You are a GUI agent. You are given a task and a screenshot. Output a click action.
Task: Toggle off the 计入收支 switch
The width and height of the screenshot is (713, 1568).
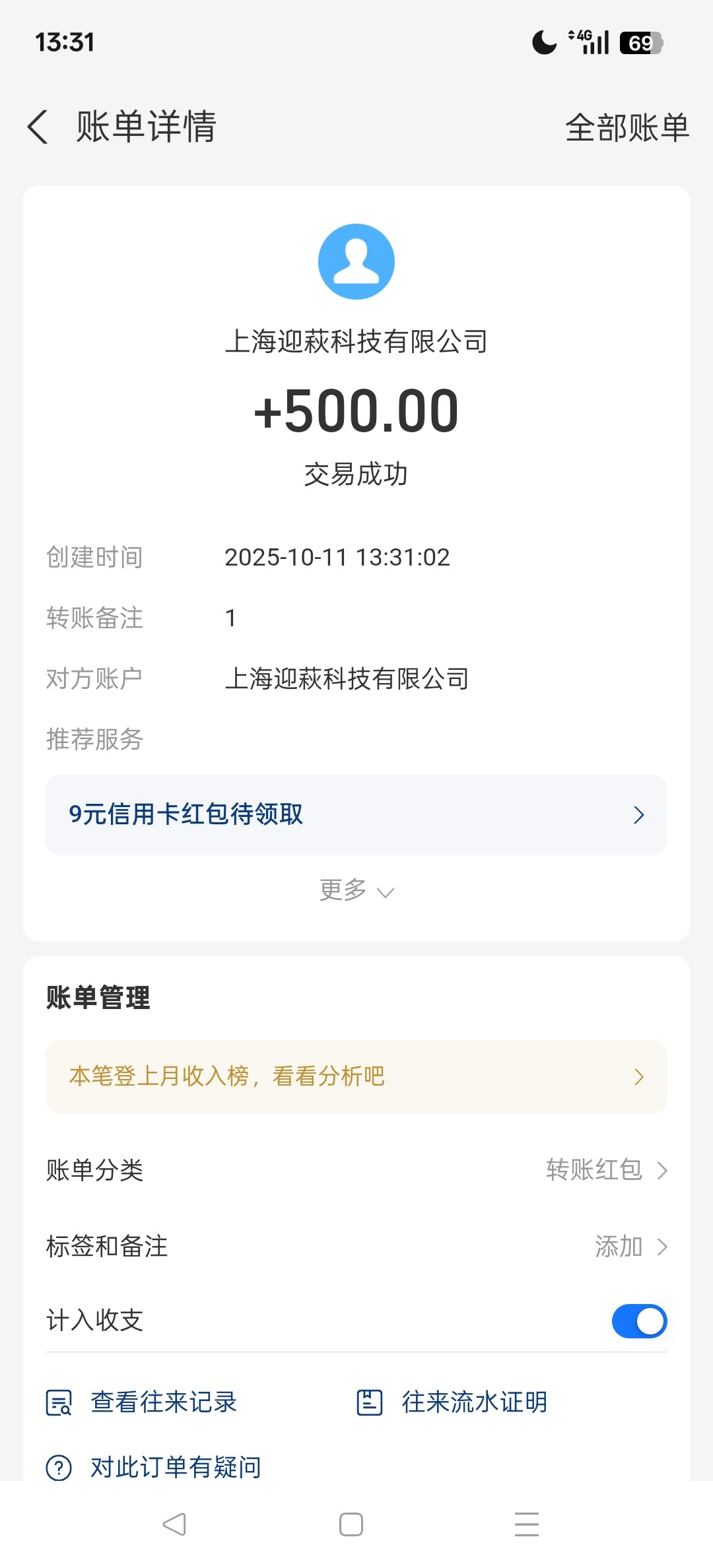(x=639, y=1321)
